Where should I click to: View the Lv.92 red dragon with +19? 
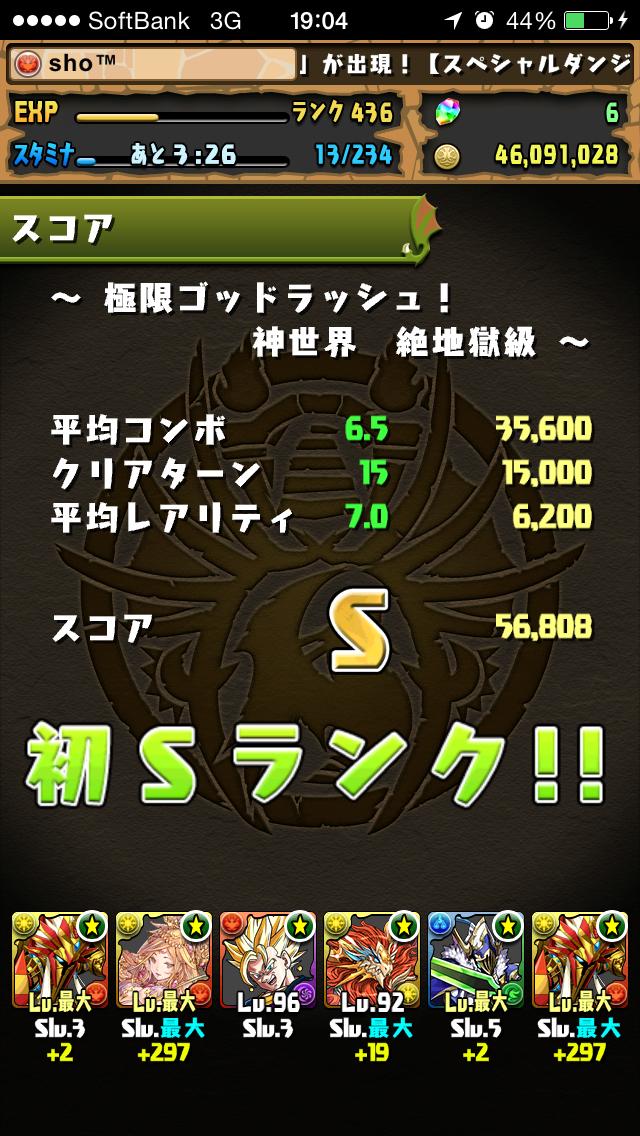coord(370,959)
